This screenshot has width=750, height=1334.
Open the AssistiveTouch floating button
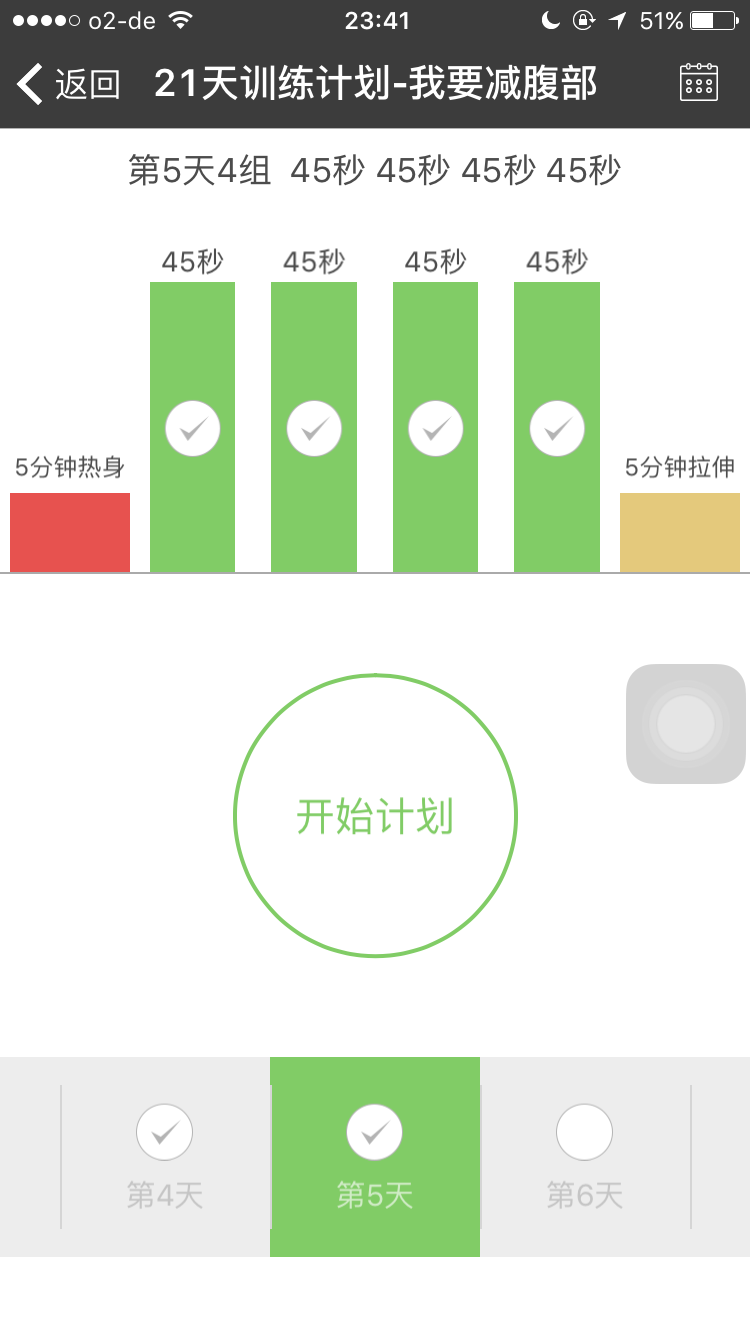[x=686, y=723]
